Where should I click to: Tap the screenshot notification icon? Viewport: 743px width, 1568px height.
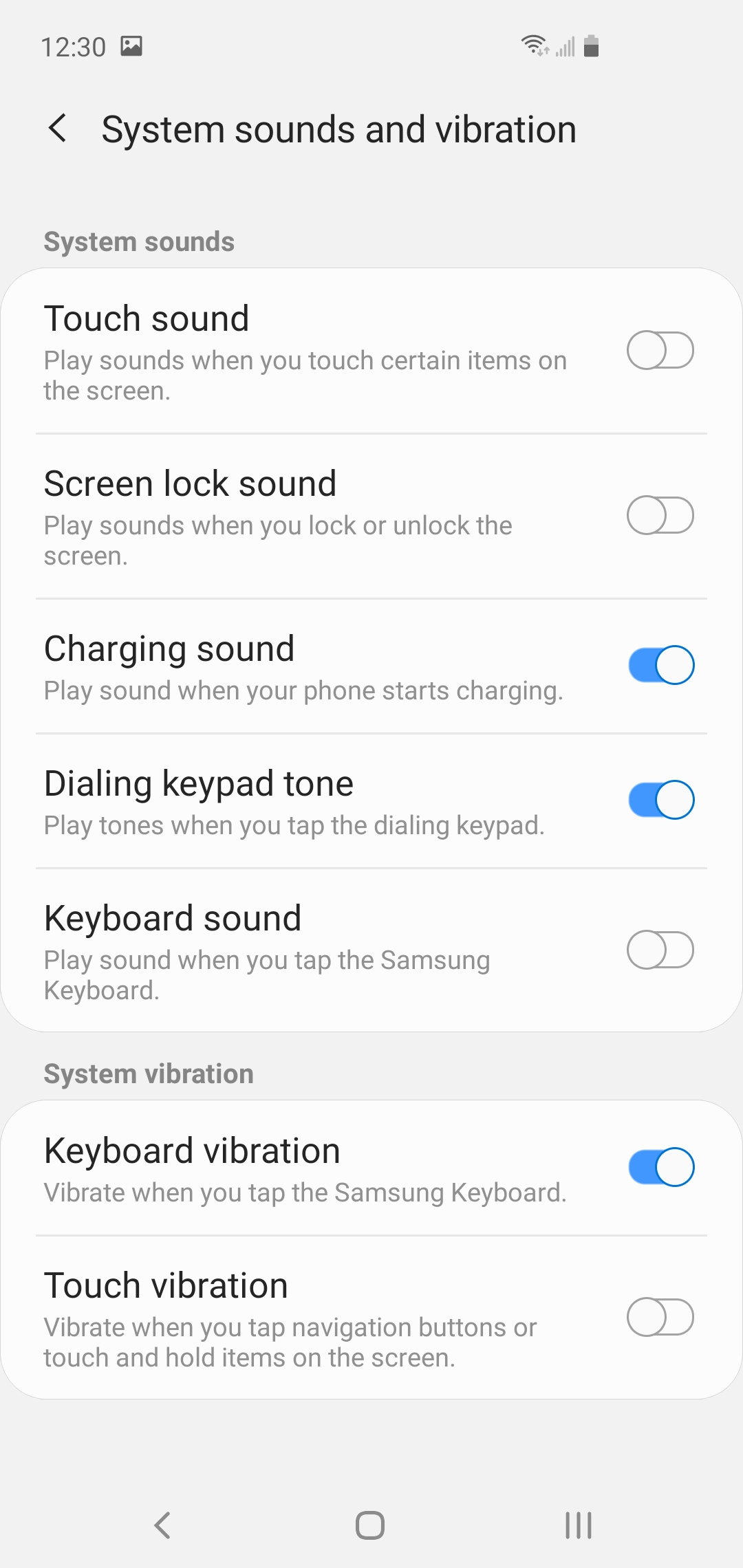pos(133,46)
